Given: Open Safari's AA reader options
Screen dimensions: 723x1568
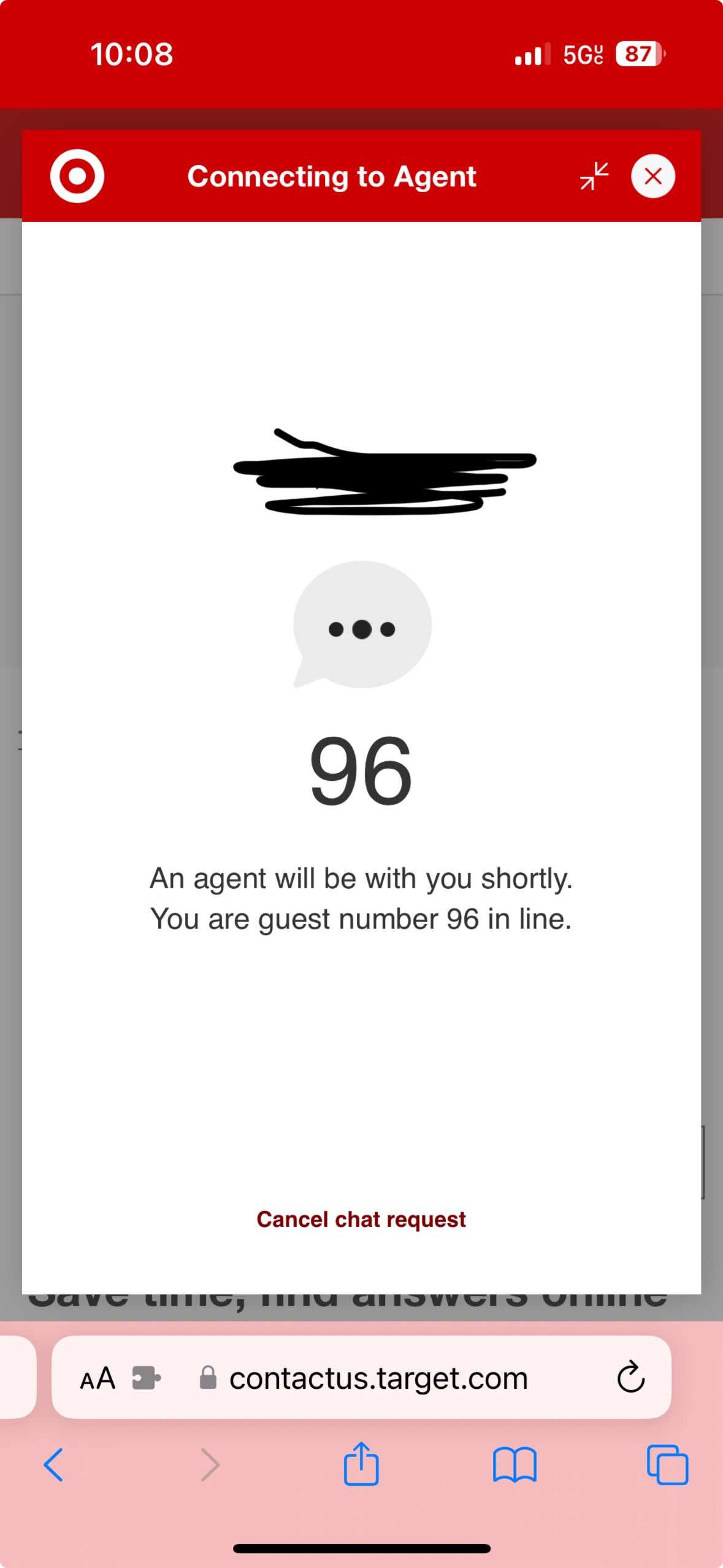Looking at the screenshot, I should (x=98, y=1378).
